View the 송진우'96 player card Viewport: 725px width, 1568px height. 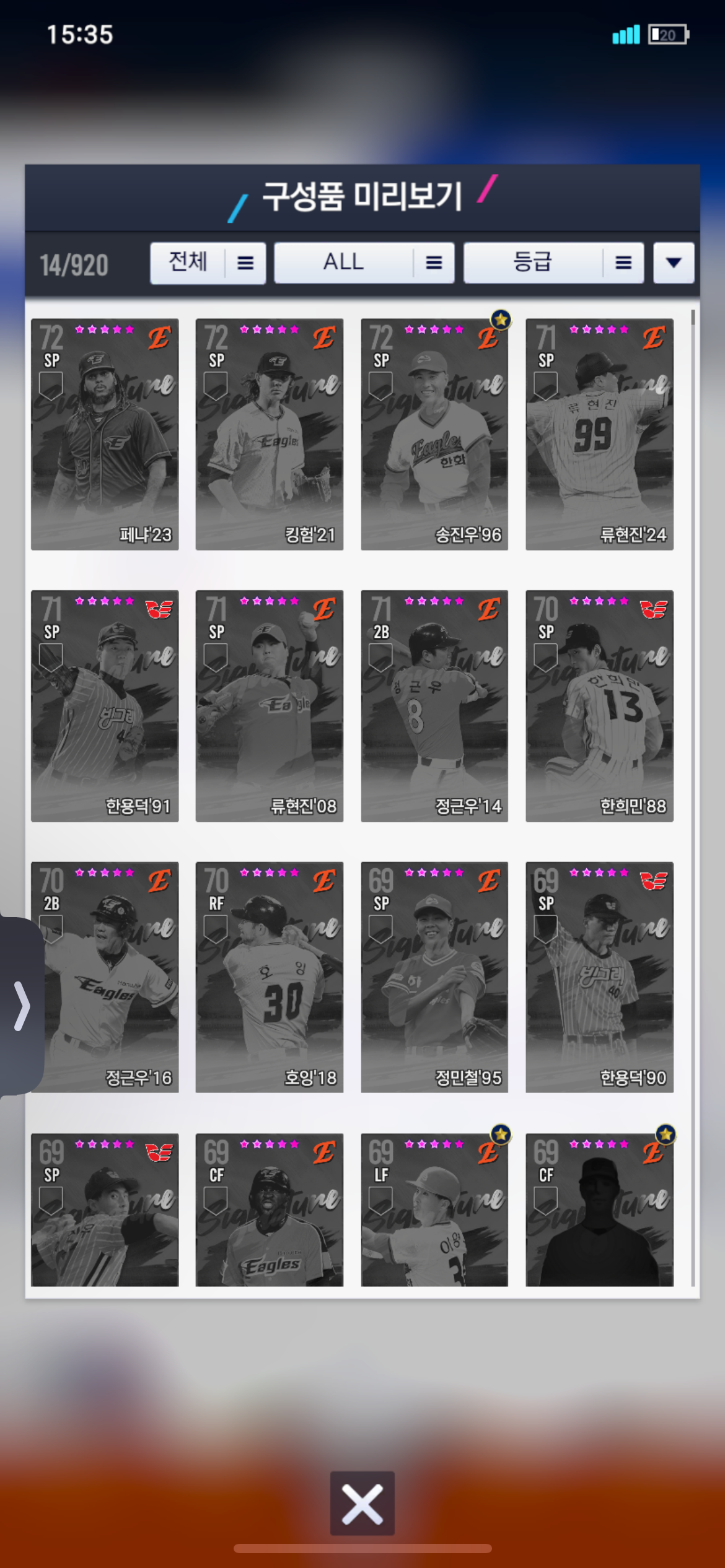click(434, 434)
